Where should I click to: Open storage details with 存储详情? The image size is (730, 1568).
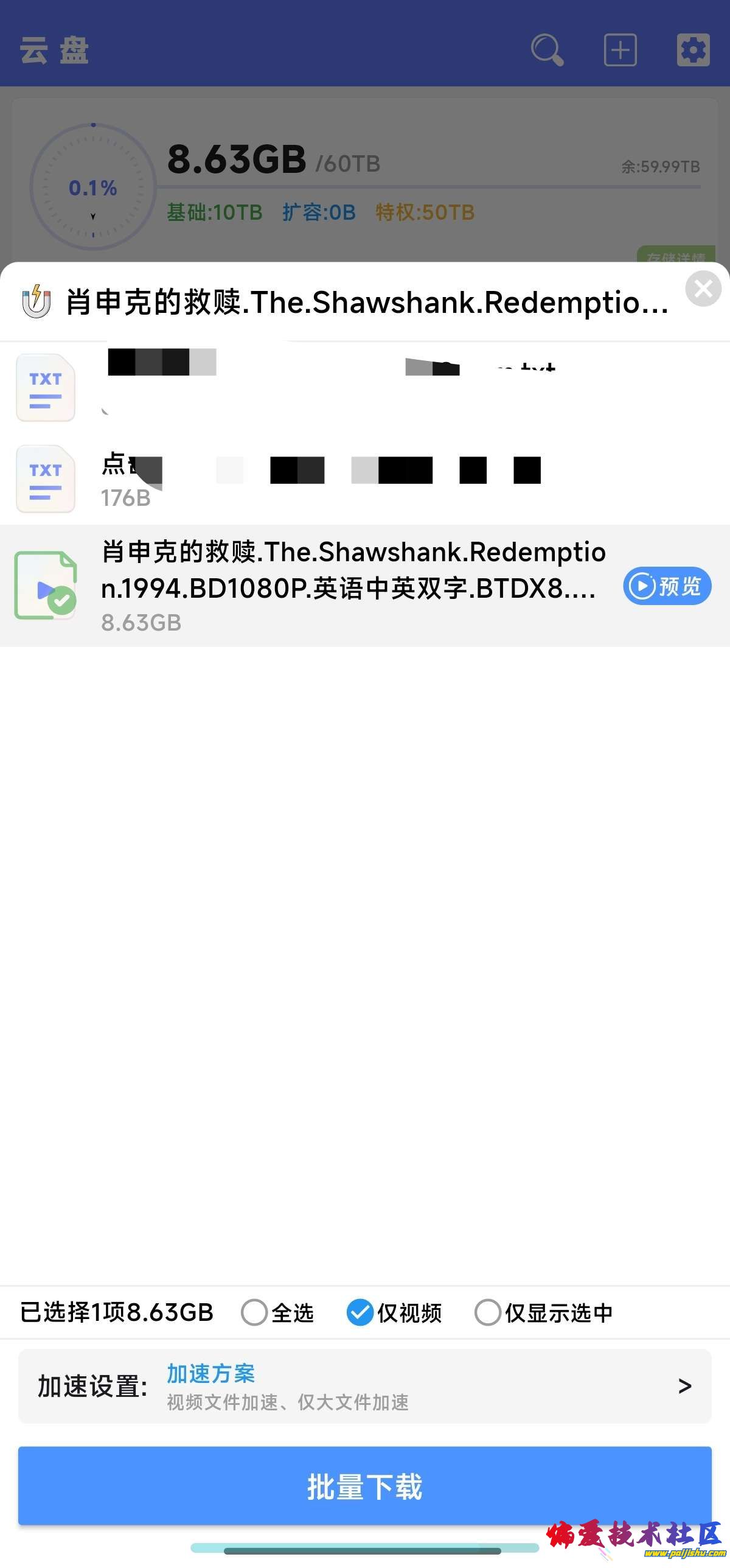pyautogui.click(x=677, y=256)
